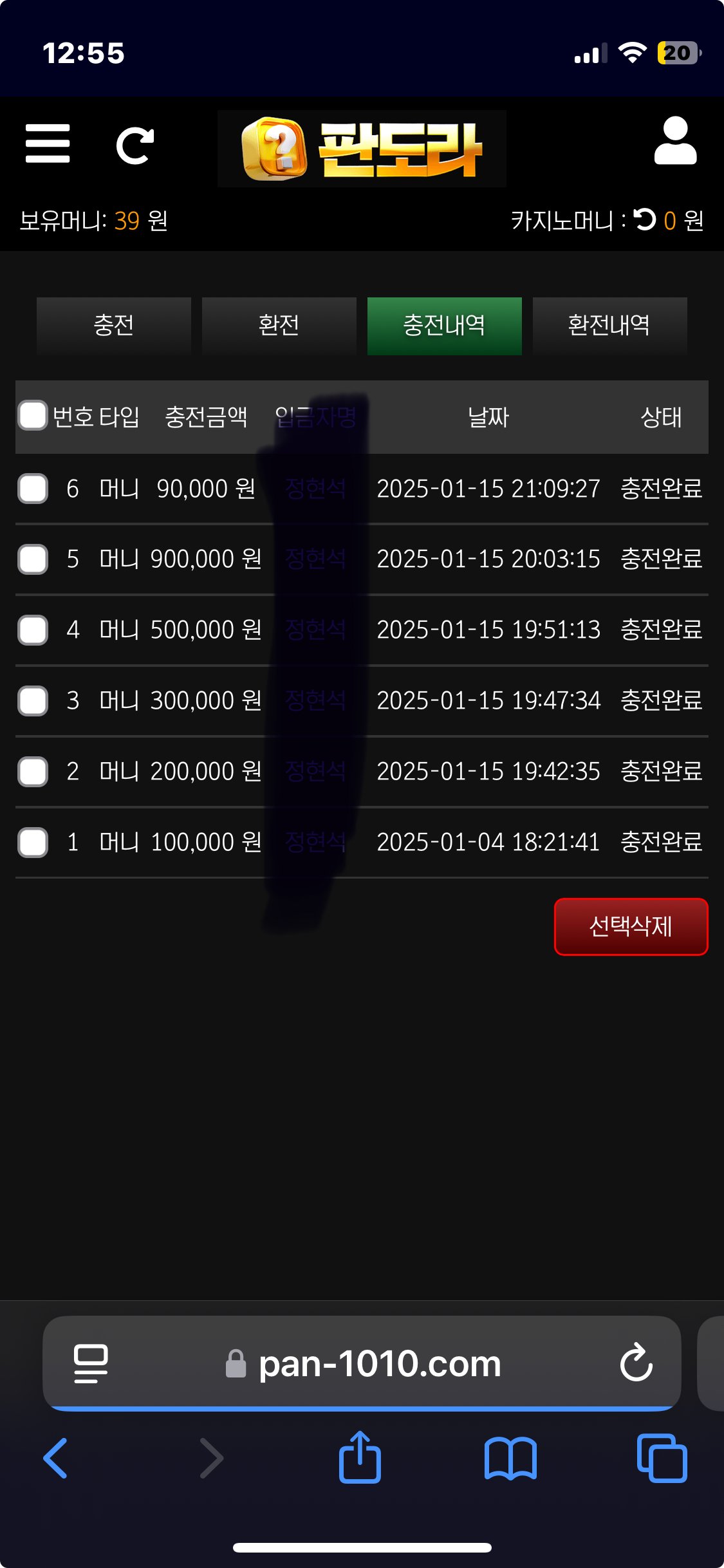The image size is (724, 1568).
Task: Refresh the 카지노머니 balance
Action: pos(645,220)
